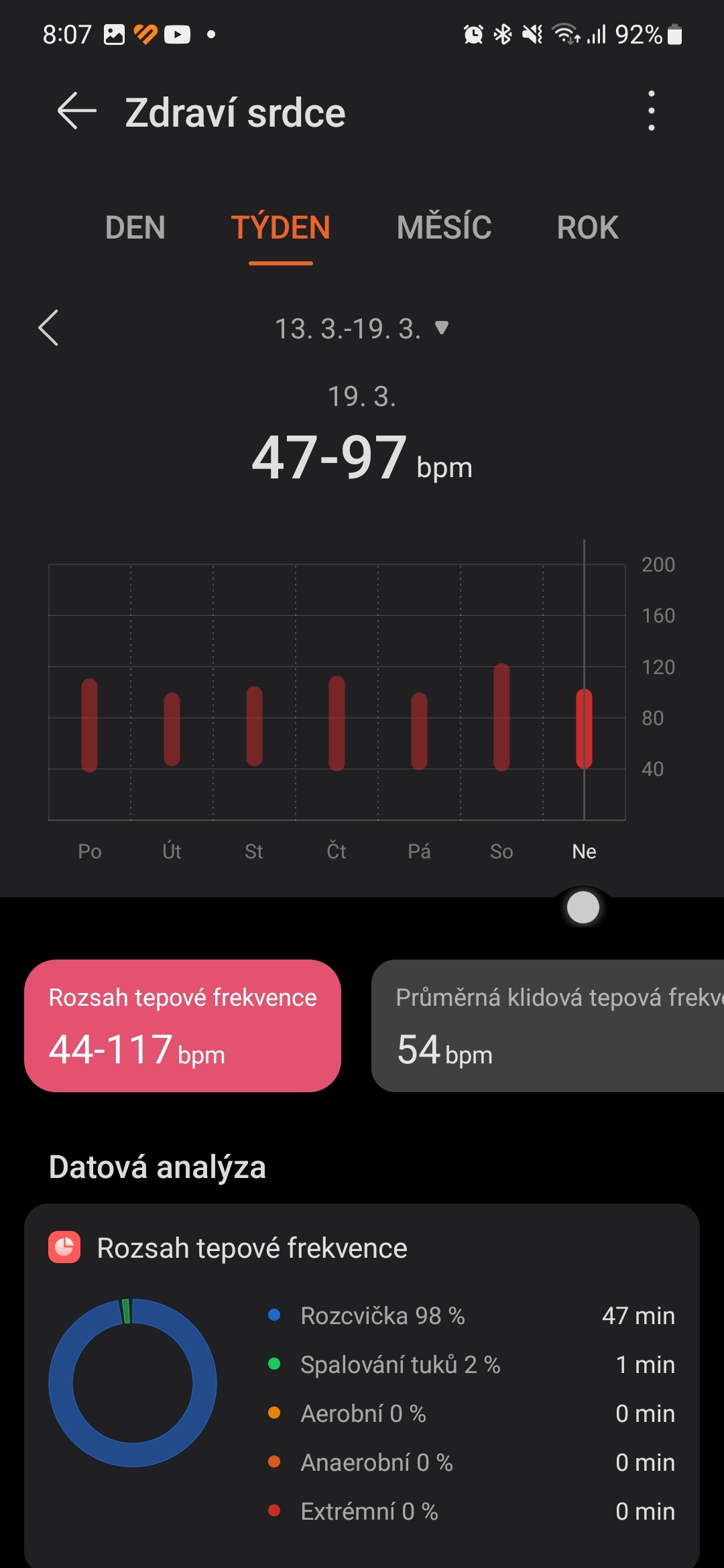Open the three-dot overflow menu
The height and width of the screenshot is (1568, 724).
[x=651, y=111]
